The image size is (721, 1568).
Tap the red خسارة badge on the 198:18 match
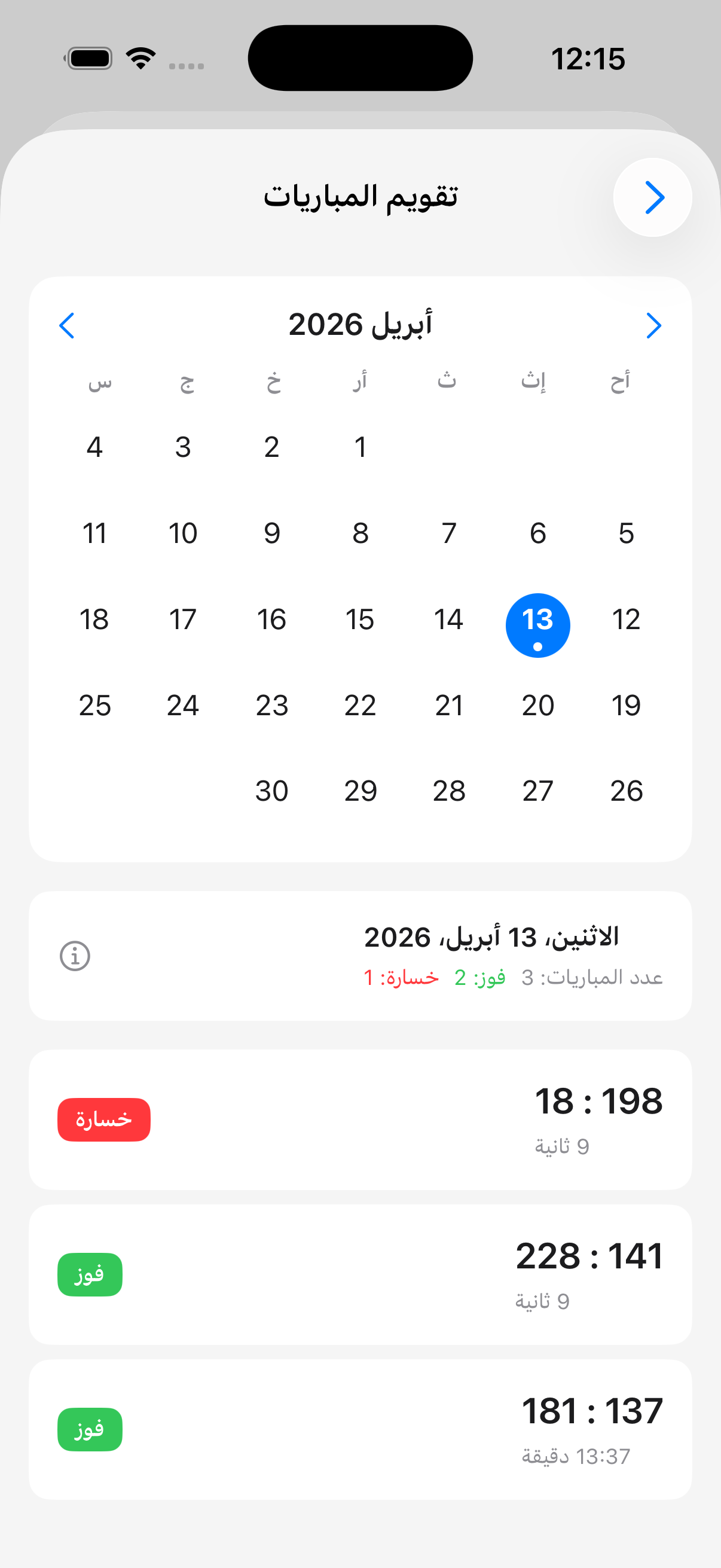tap(103, 1119)
